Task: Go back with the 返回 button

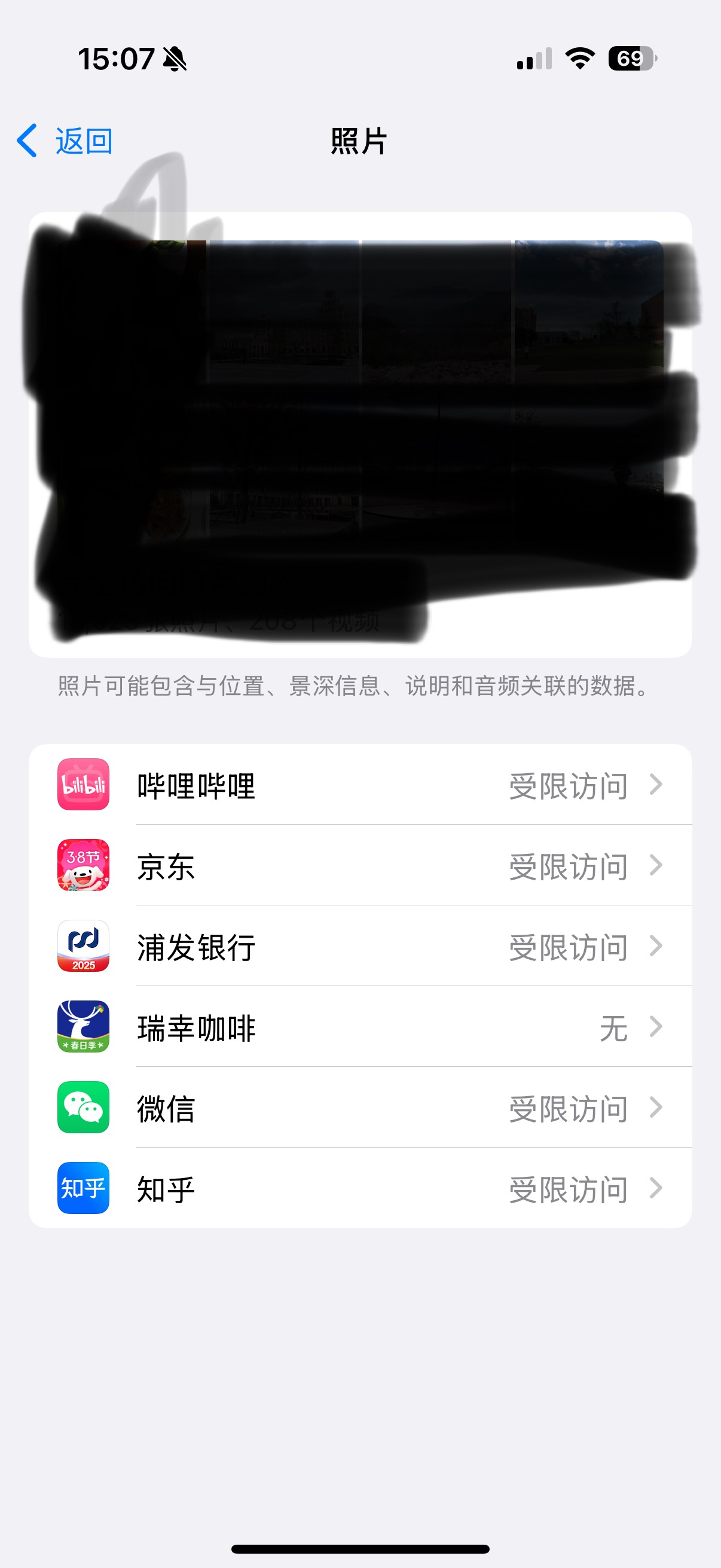Action: click(x=65, y=141)
